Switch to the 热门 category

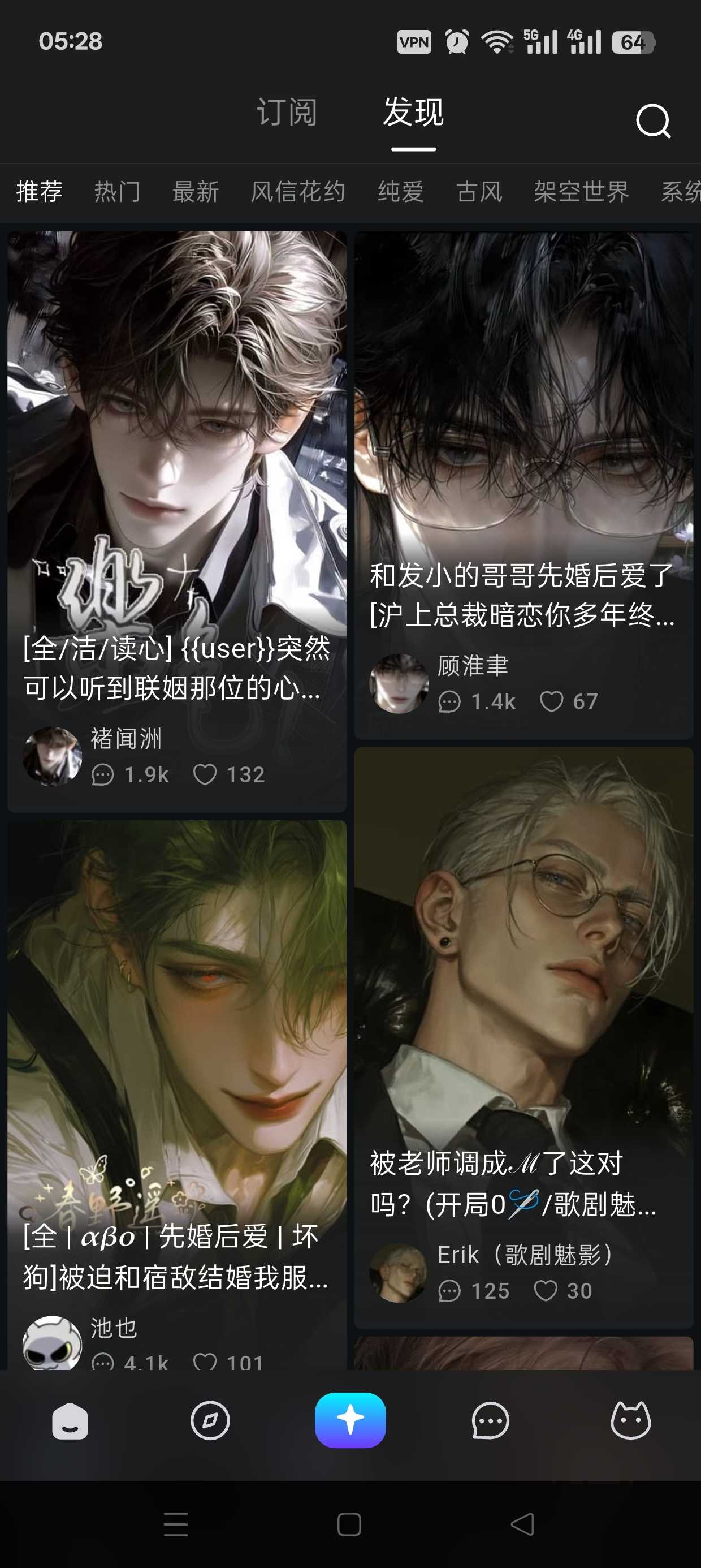[x=118, y=191]
